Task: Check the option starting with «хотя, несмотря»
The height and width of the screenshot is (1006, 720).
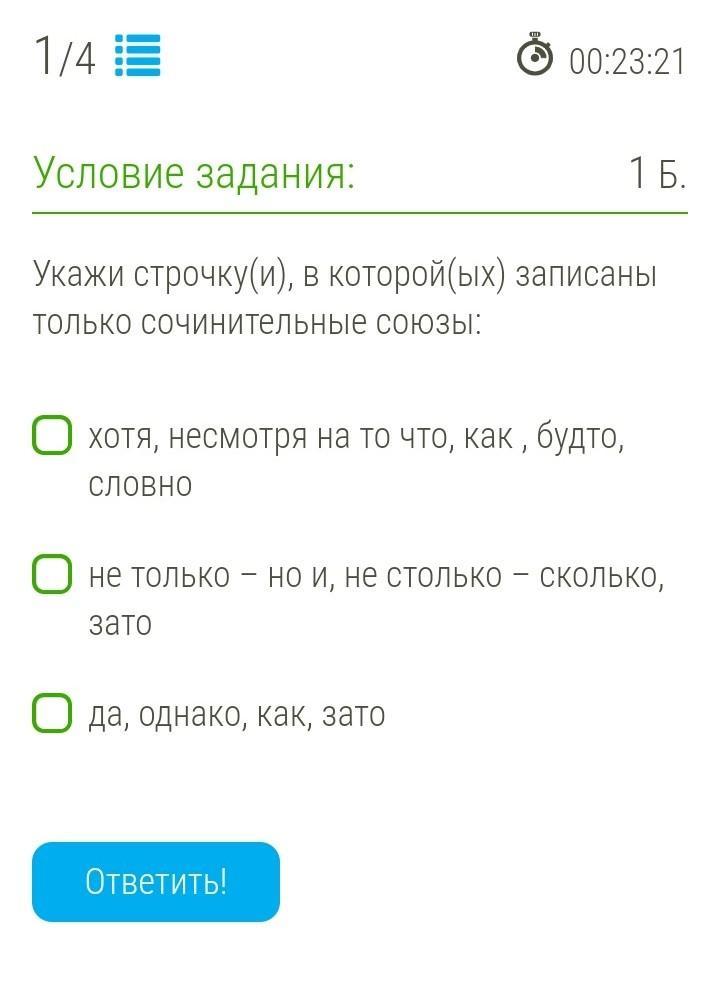Action: pos(52,436)
